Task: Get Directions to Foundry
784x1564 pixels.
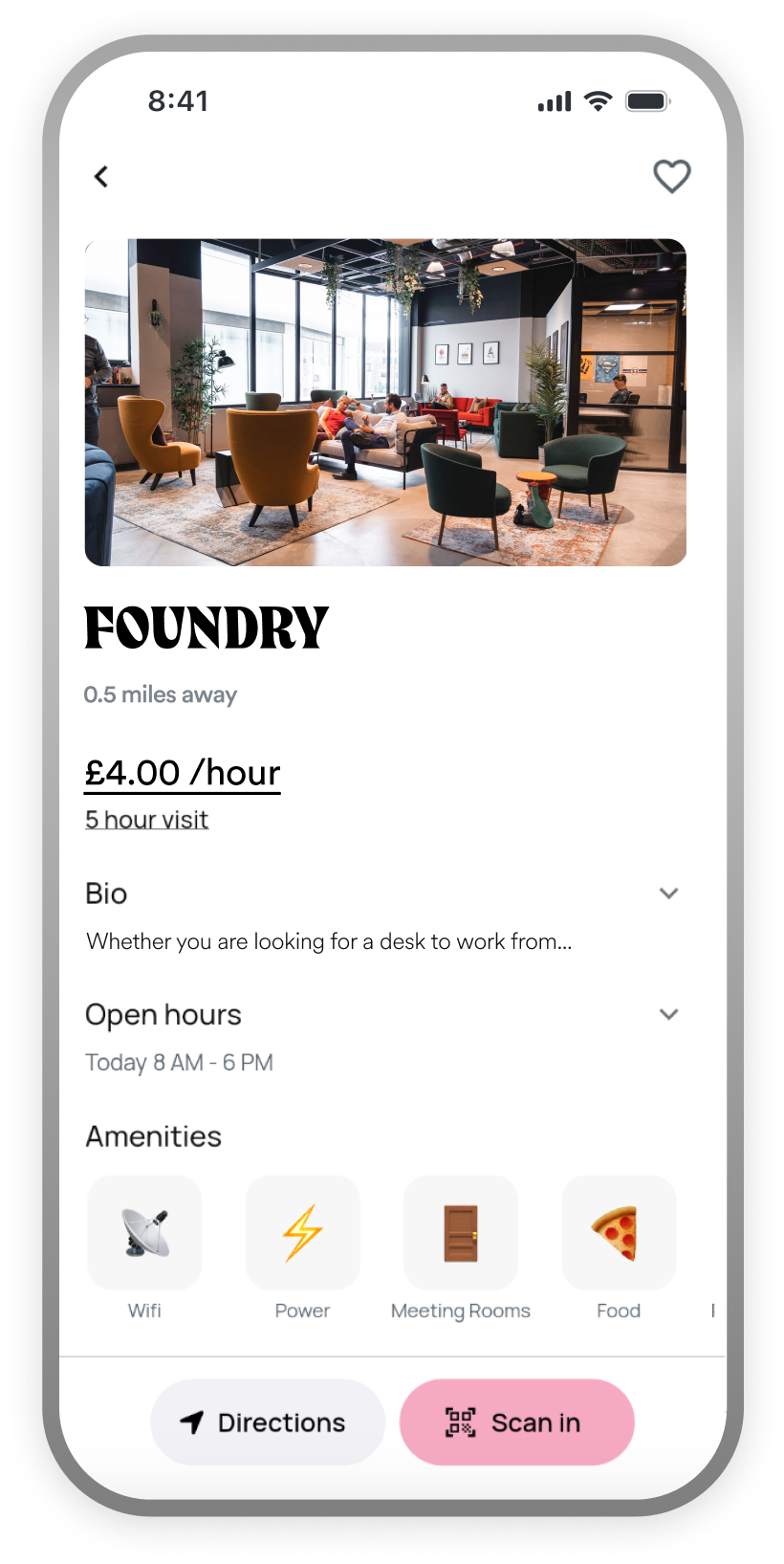Action: click(268, 1422)
